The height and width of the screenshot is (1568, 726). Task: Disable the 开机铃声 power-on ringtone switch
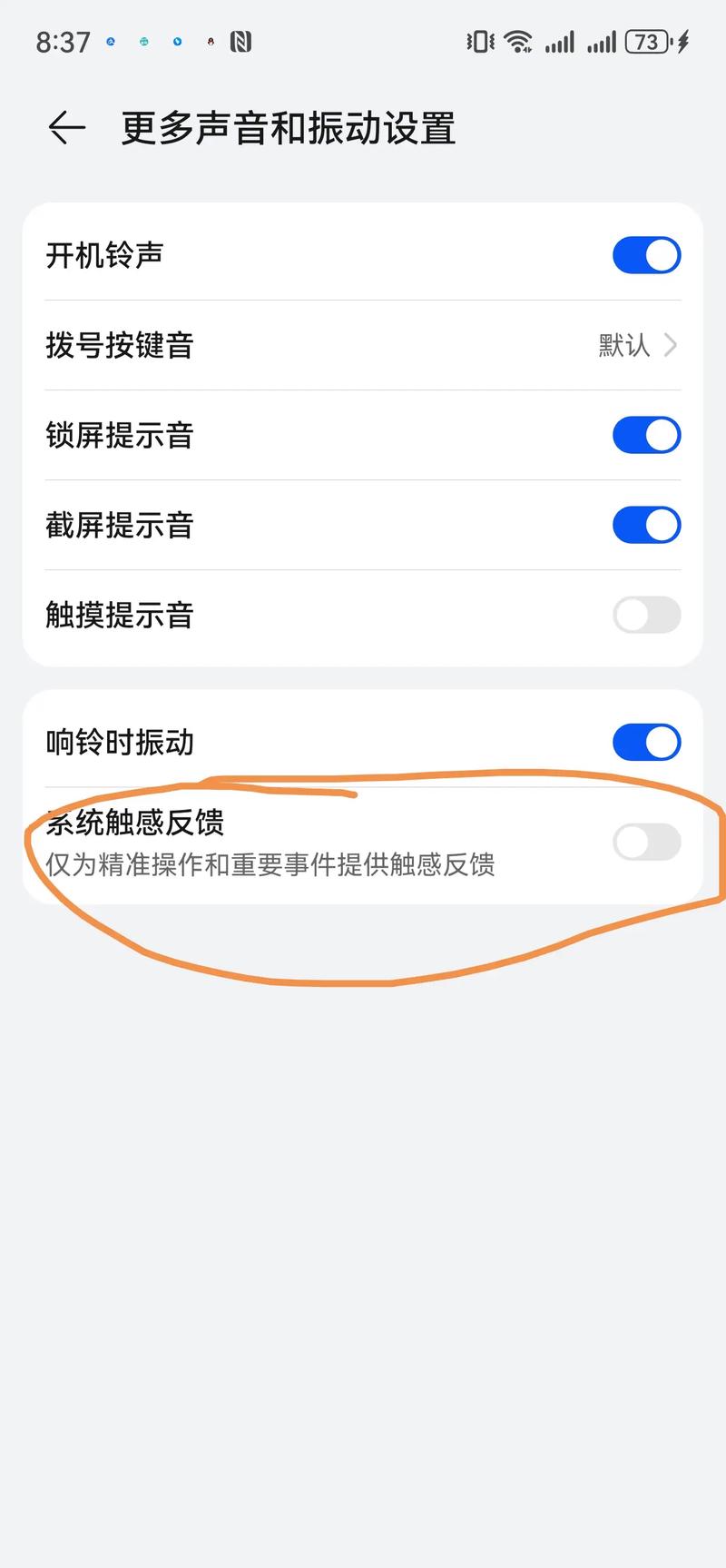coord(645,255)
